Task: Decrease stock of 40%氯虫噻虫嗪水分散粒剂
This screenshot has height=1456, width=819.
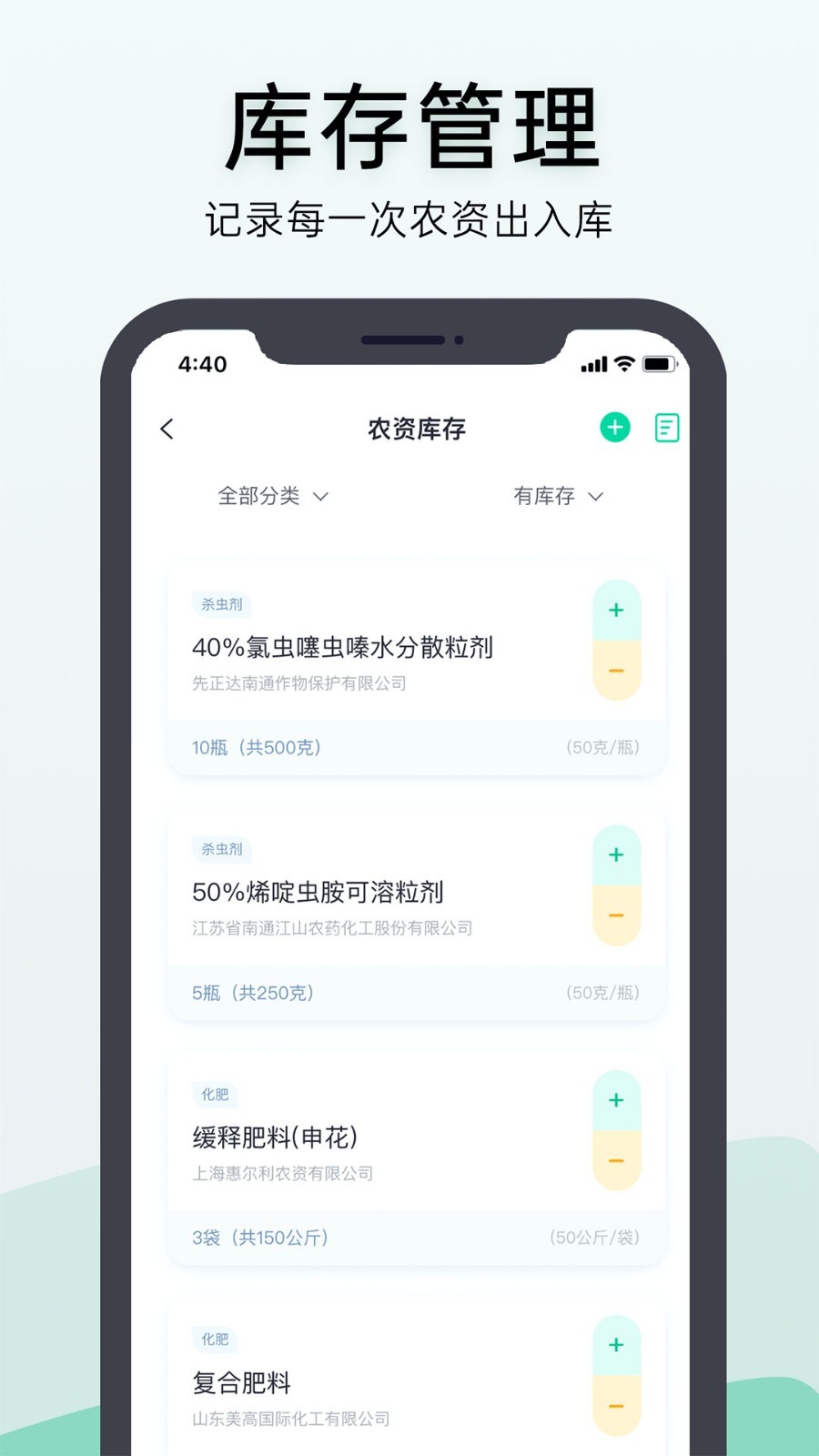Action: tap(617, 671)
